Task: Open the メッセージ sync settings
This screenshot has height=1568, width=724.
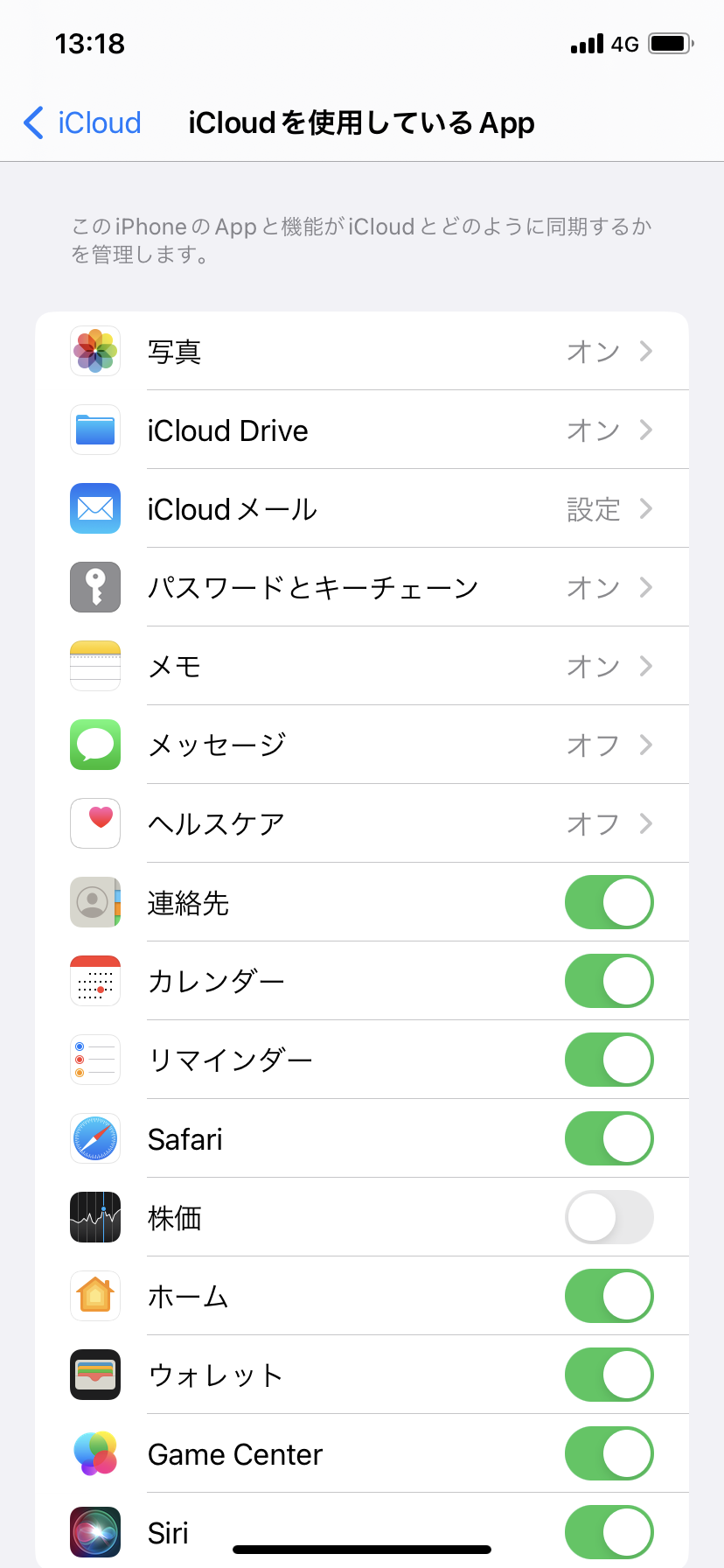Action: click(362, 745)
